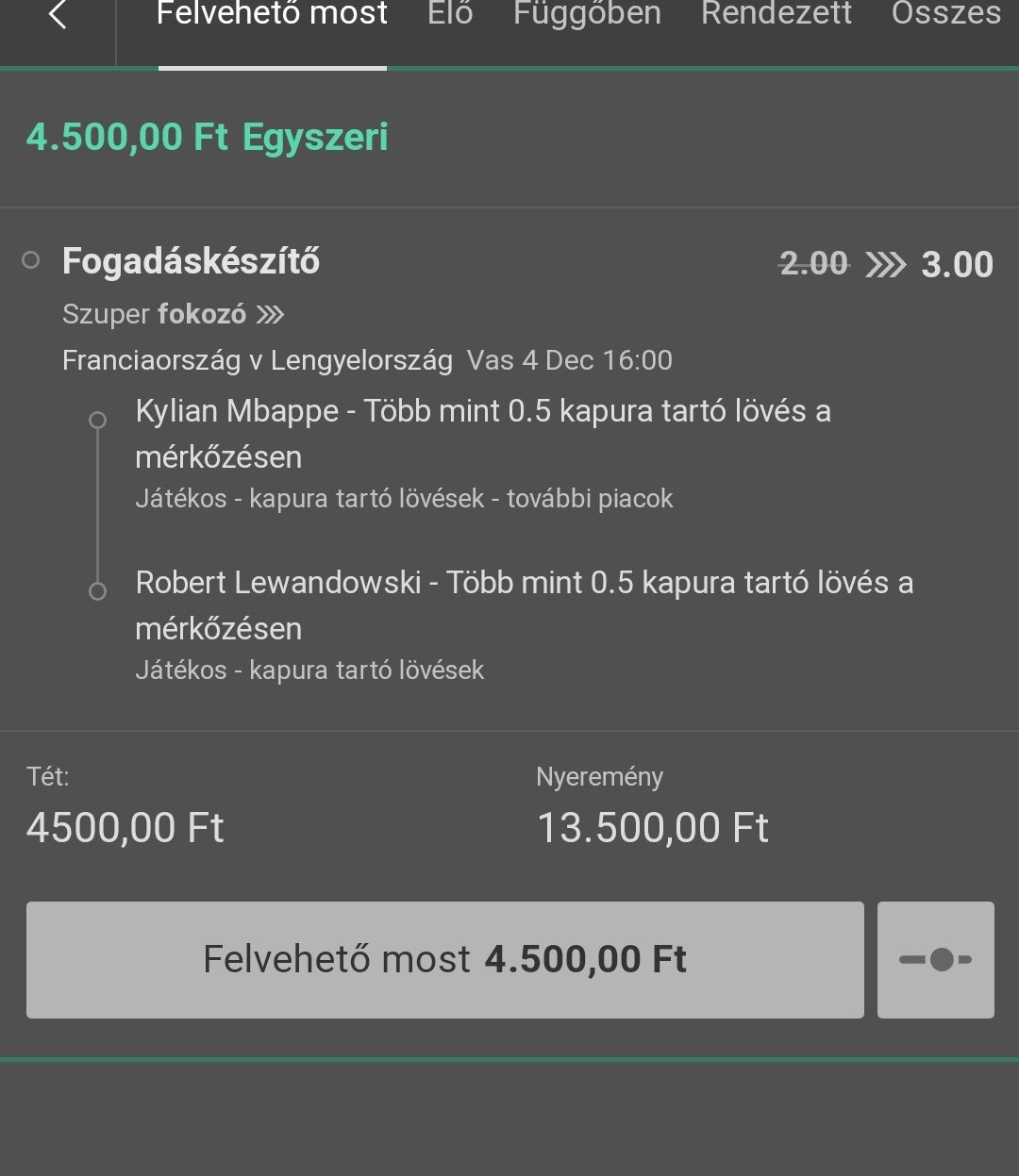Open the Függőben tab

587,15
